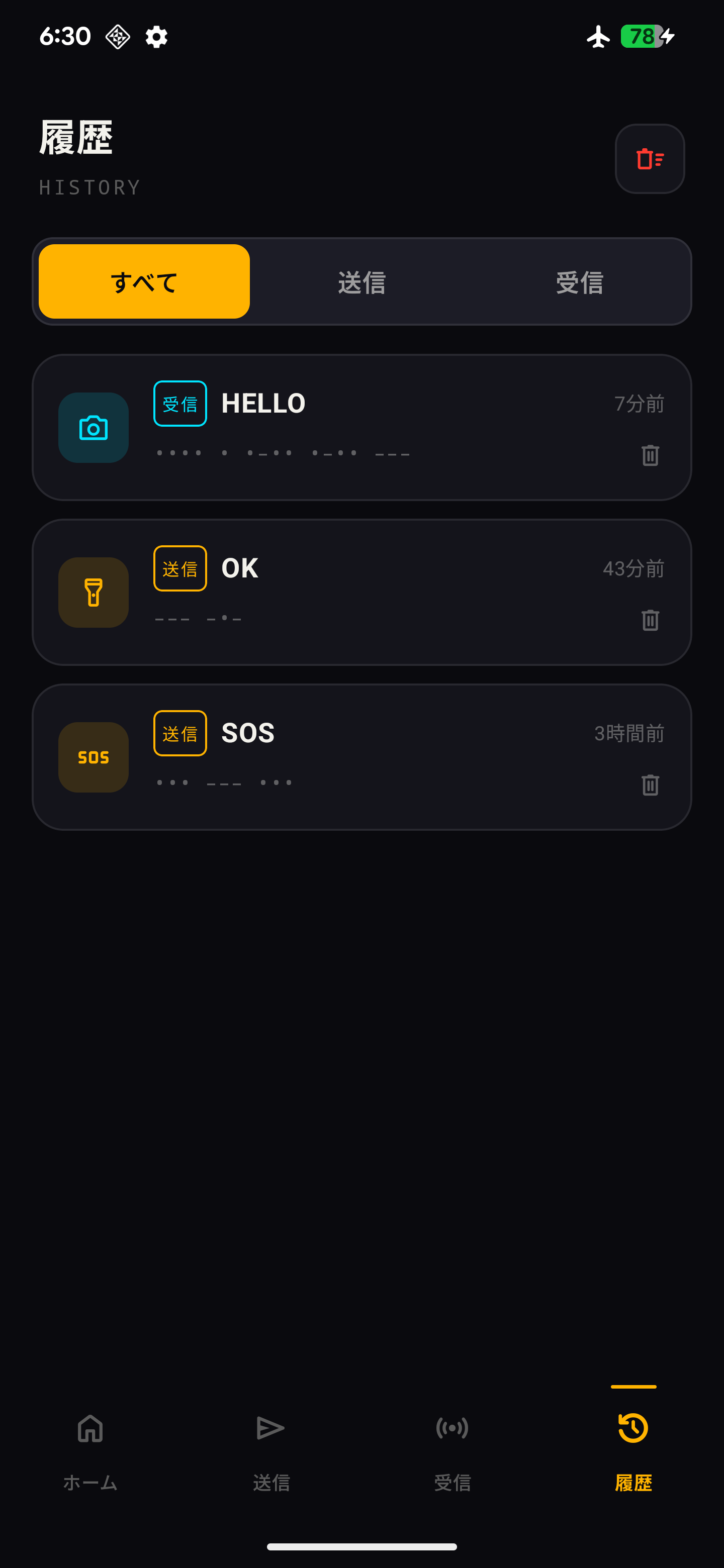Filter history by 送信 segment
The image size is (724, 1568).
pos(361,281)
